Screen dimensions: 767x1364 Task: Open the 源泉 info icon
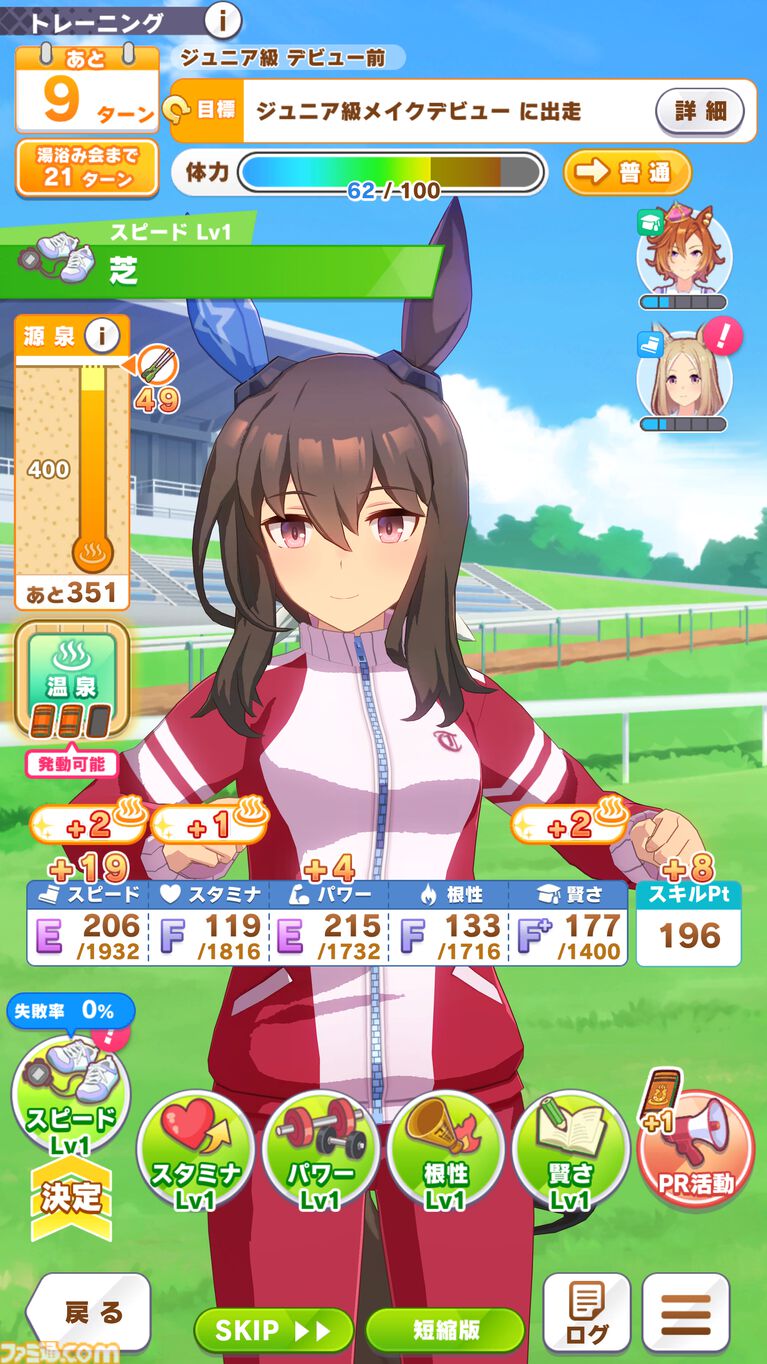click(102, 336)
